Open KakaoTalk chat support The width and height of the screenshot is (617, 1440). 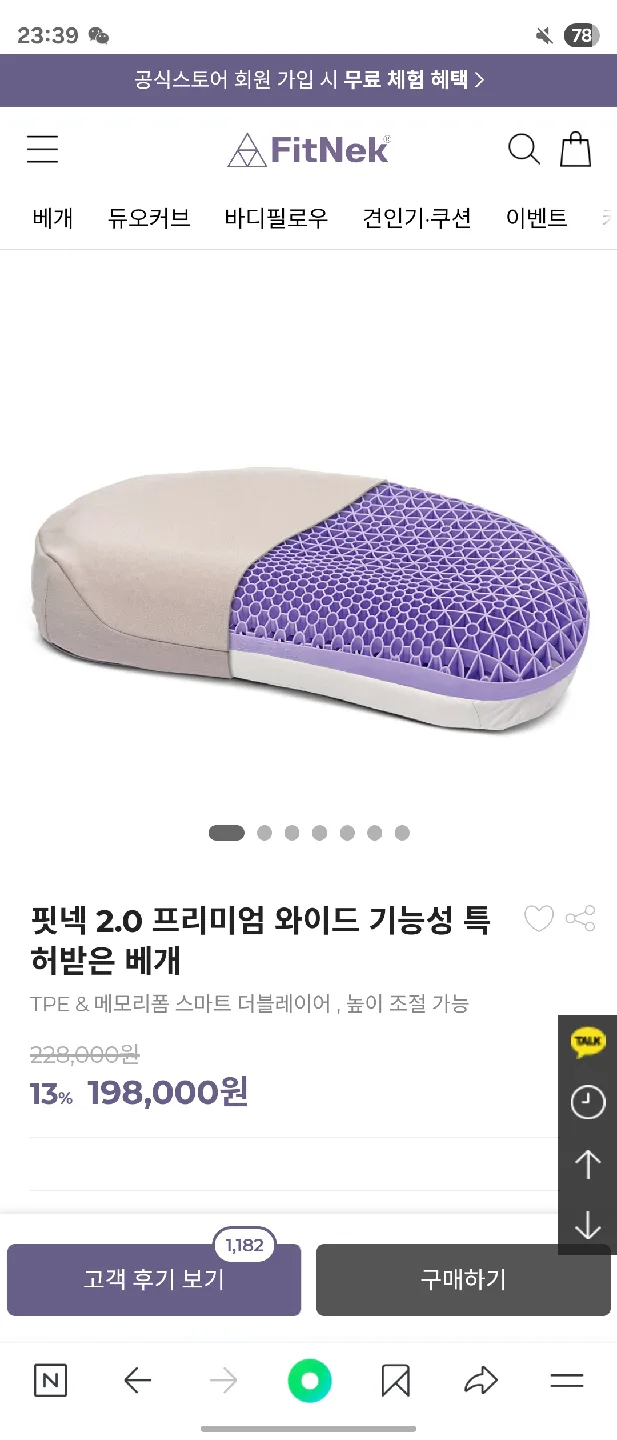588,1042
